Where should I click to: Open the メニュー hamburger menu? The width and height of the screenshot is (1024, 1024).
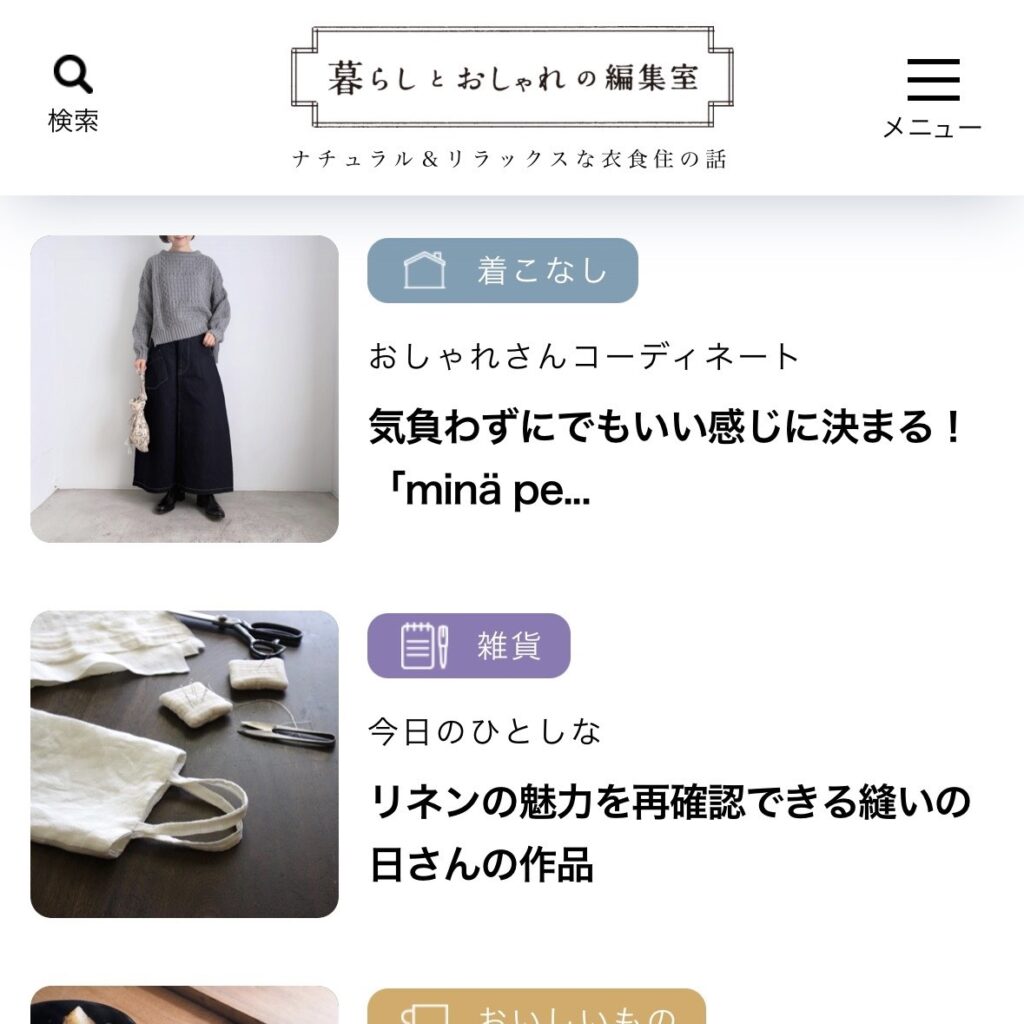pyautogui.click(x=932, y=97)
